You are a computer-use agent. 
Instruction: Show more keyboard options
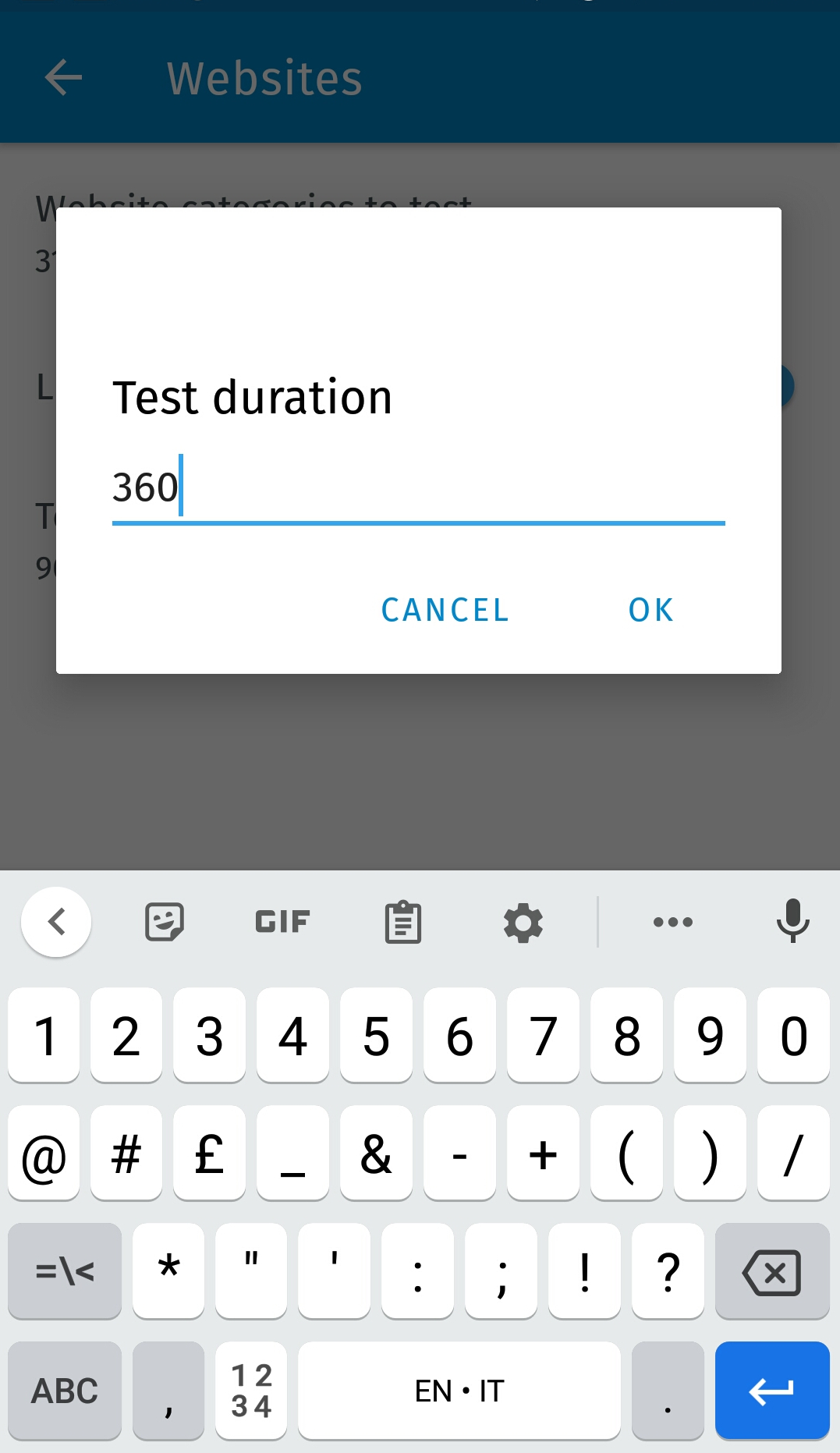(672, 923)
